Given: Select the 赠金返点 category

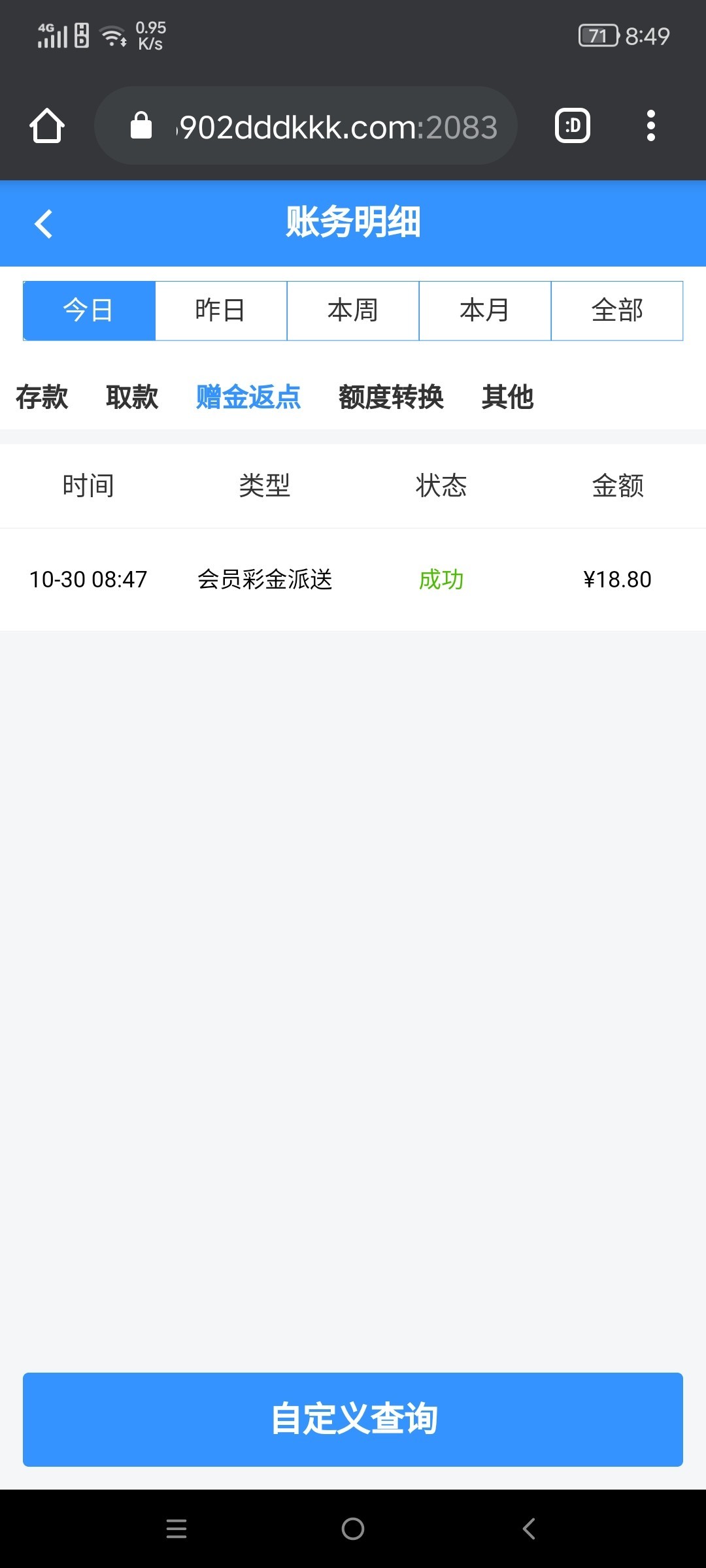Looking at the screenshot, I should pyautogui.click(x=248, y=397).
